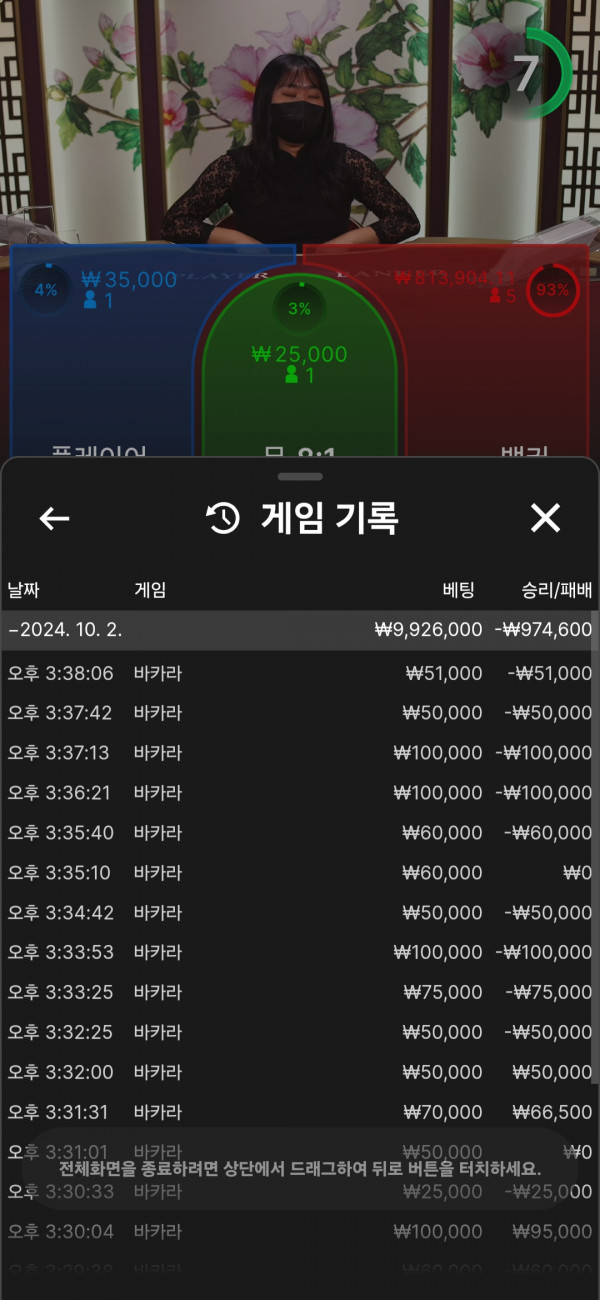View the 오후 3:34:42 baccarat round
The height and width of the screenshot is (1300, 600).
click(x=300, y=913)
